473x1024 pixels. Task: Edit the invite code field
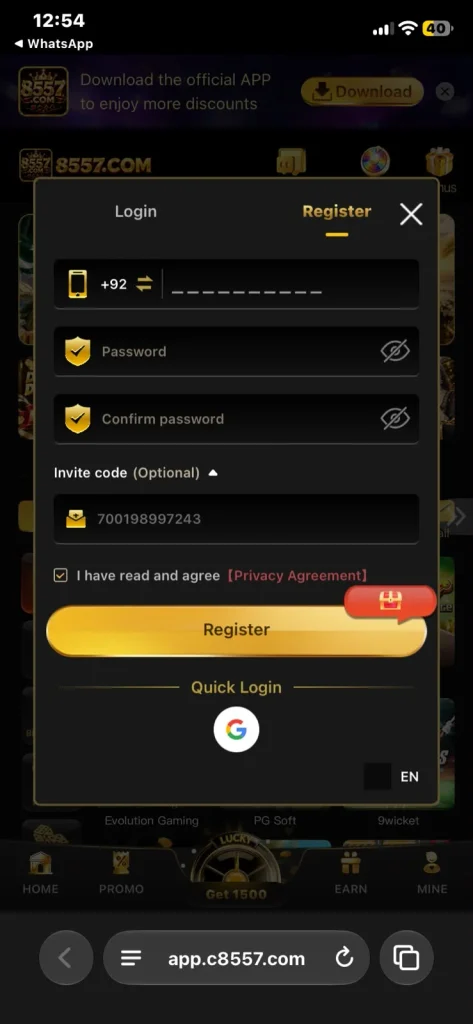[236, 519]
